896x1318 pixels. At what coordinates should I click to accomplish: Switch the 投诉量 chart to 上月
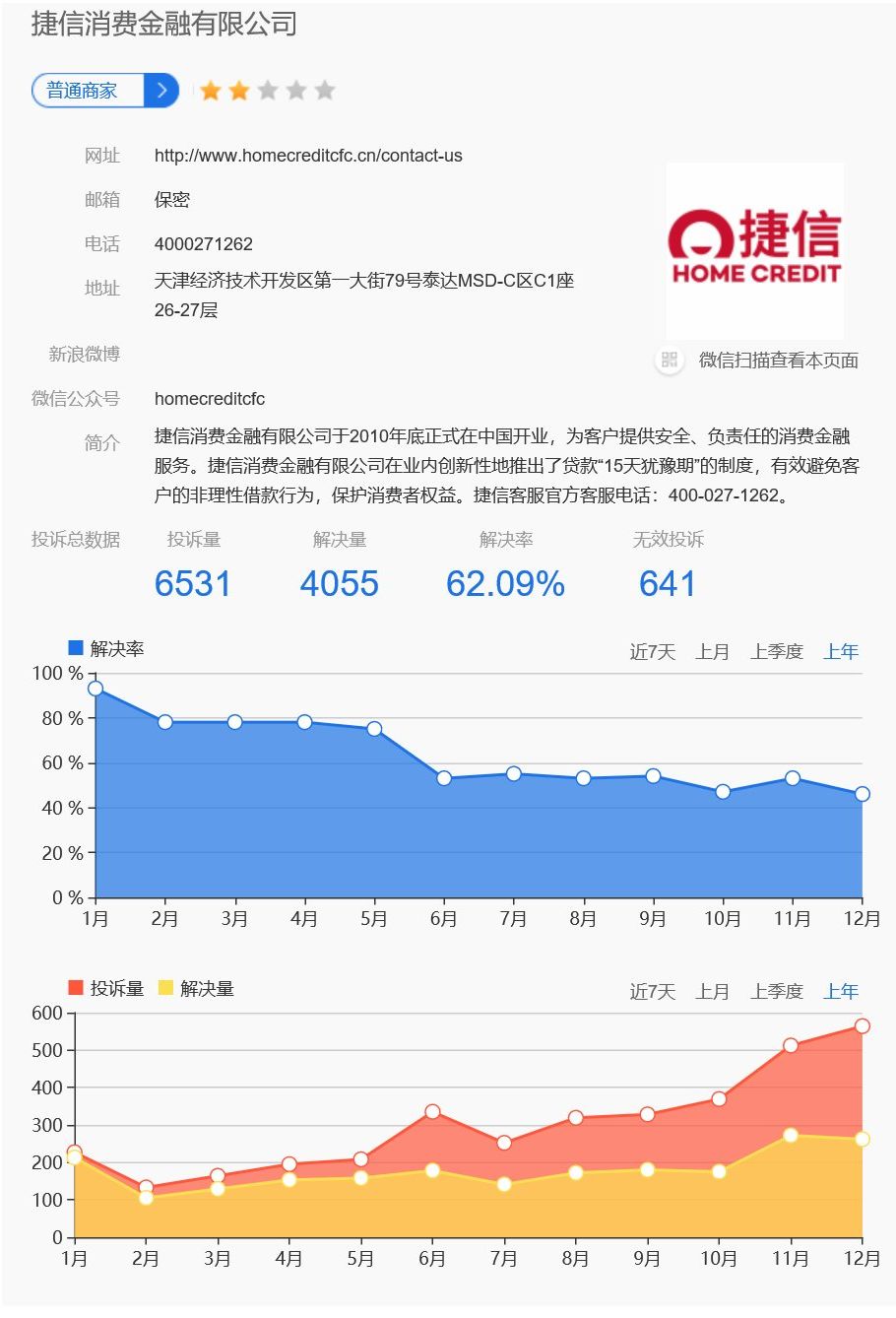pos(712,992)
